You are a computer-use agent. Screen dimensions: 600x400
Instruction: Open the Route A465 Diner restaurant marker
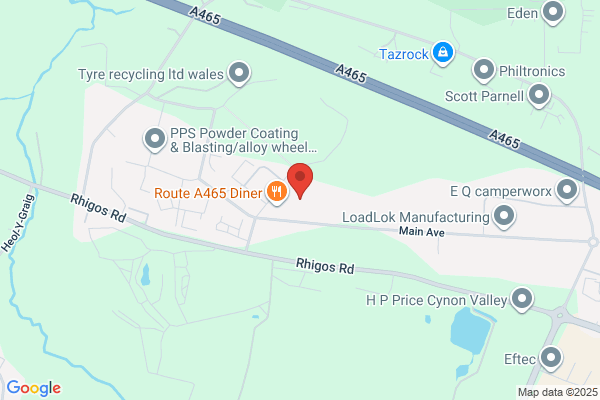click(x=277, y=191)
